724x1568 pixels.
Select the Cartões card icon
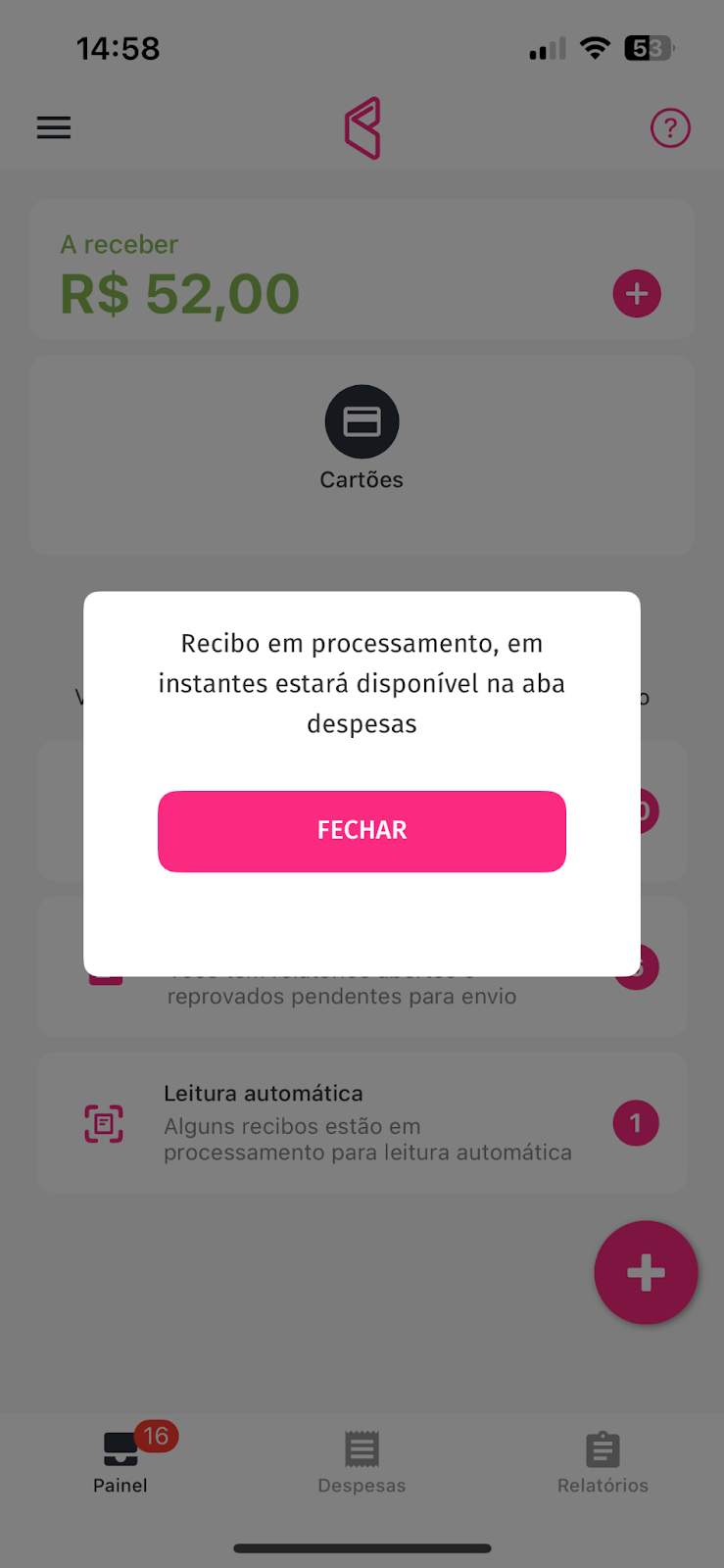[x=362, y=421]
